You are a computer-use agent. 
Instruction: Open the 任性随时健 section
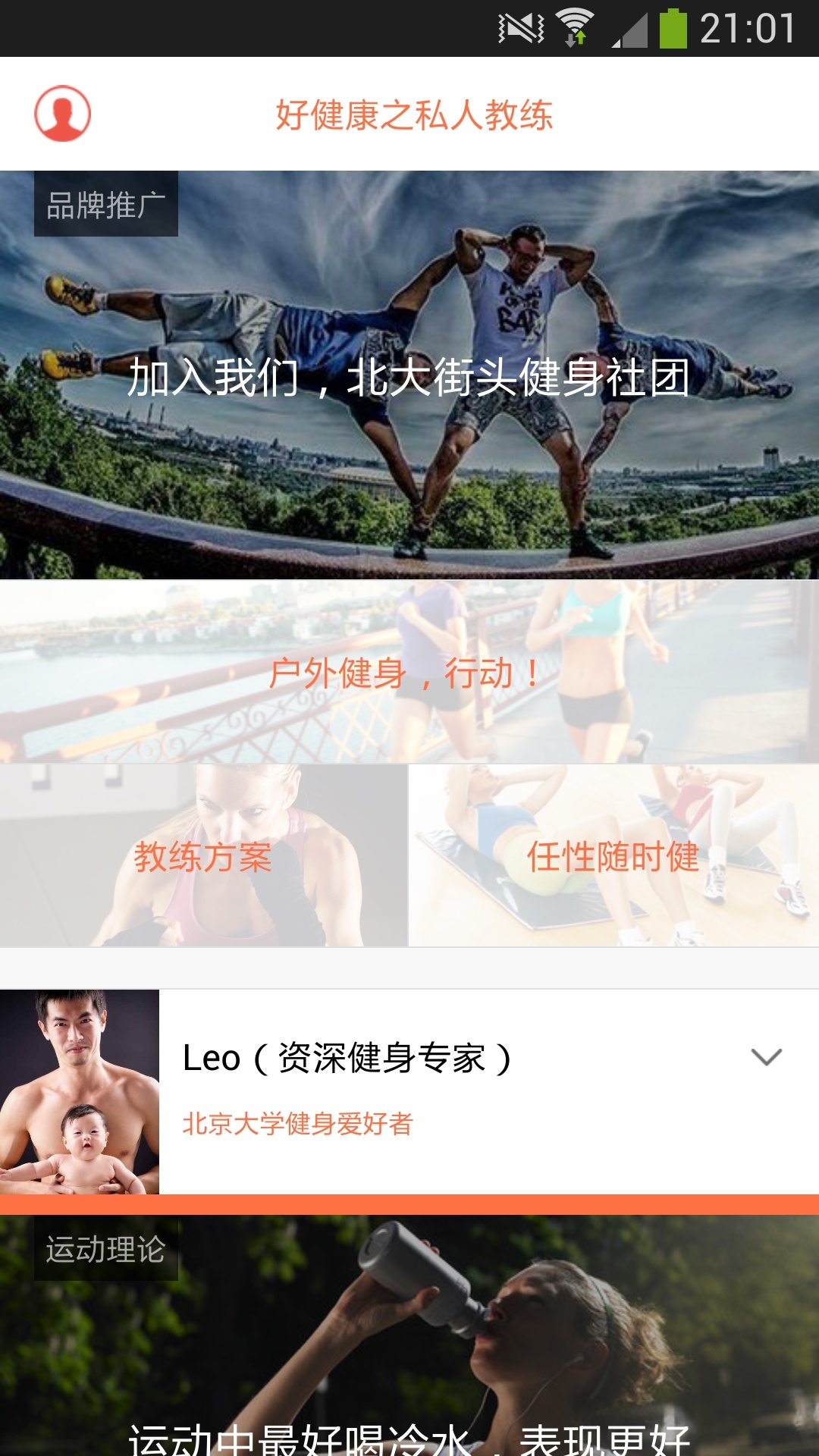613,856
